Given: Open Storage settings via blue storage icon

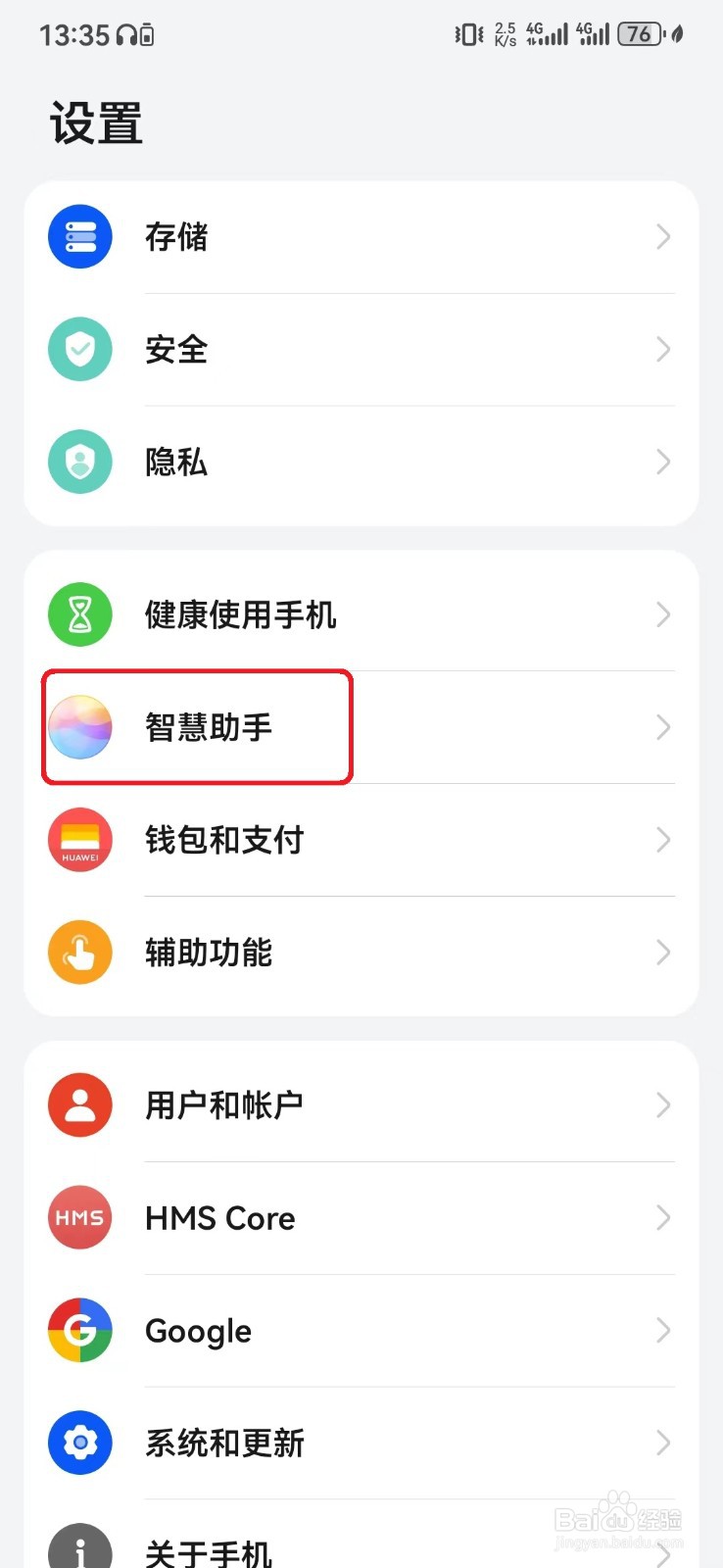Looking at the screenshot, I should [79, 236].
